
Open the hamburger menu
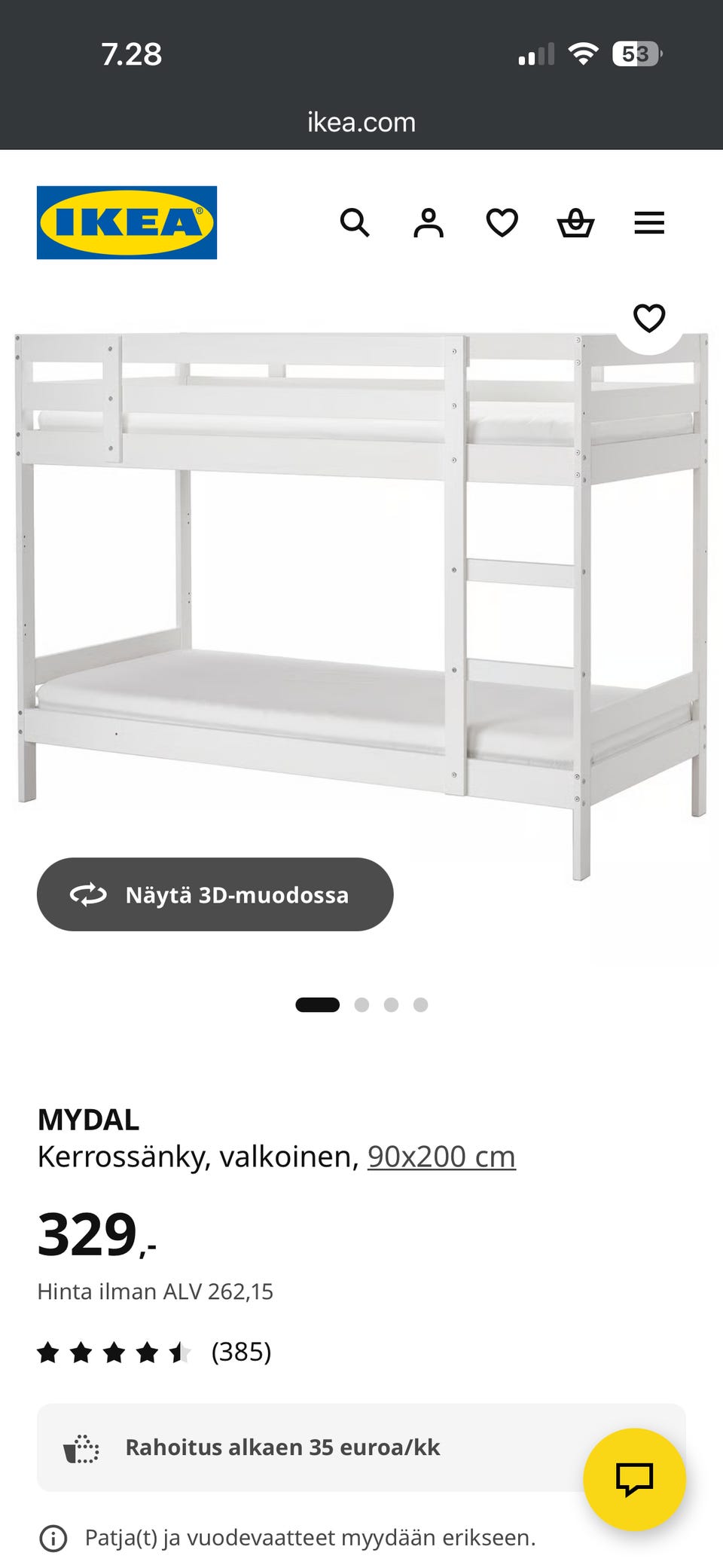648,223
